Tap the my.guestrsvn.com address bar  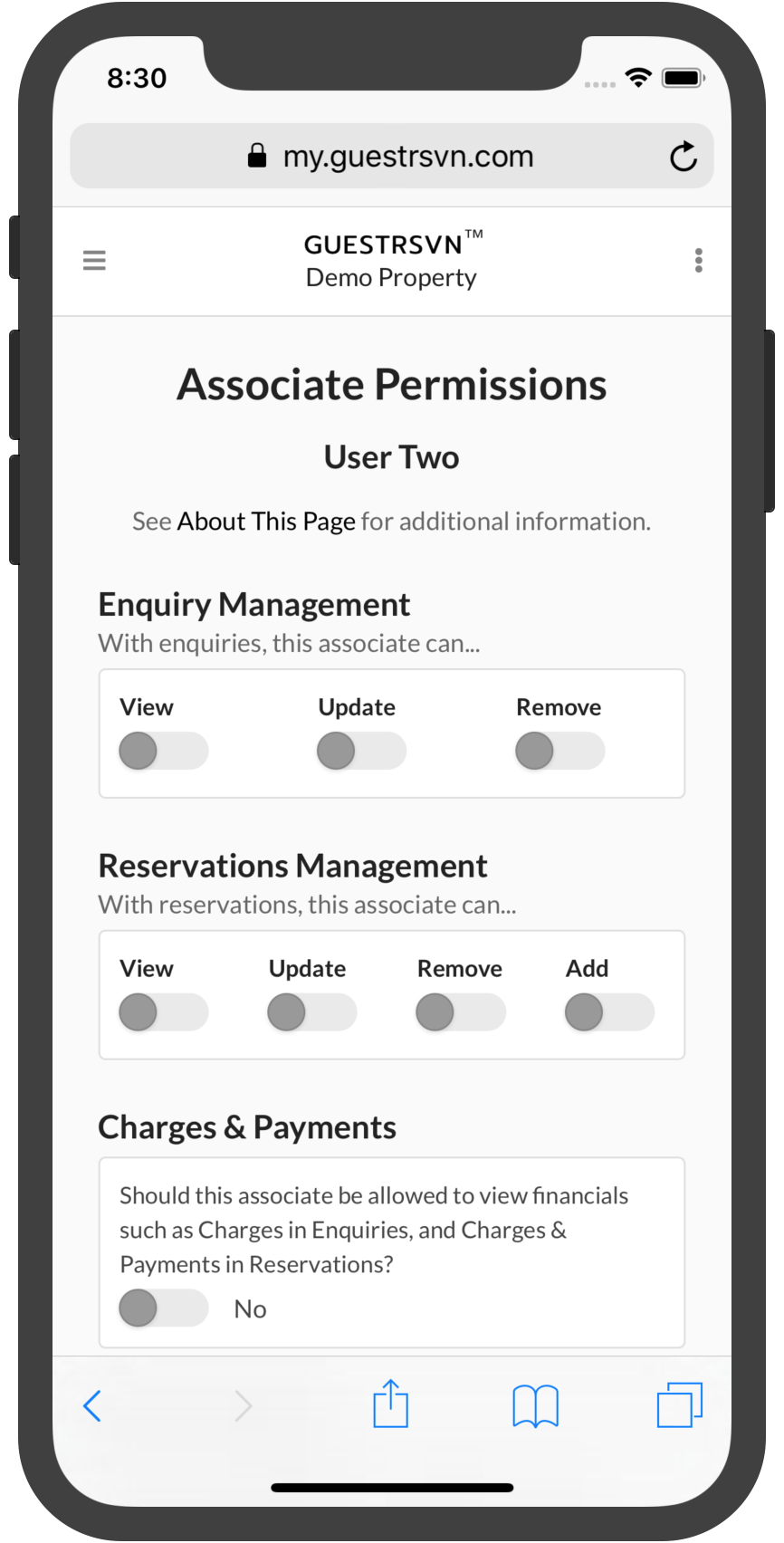(391, 157)
